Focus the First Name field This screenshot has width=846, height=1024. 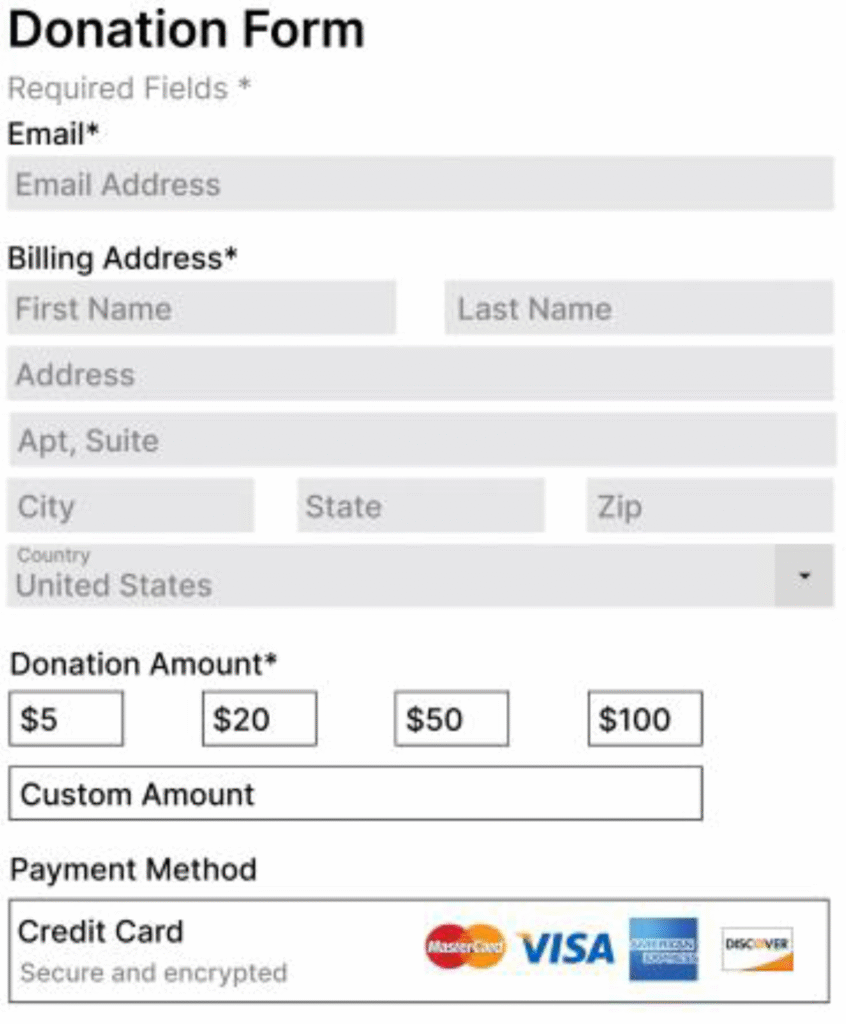(x=202, y=308)
